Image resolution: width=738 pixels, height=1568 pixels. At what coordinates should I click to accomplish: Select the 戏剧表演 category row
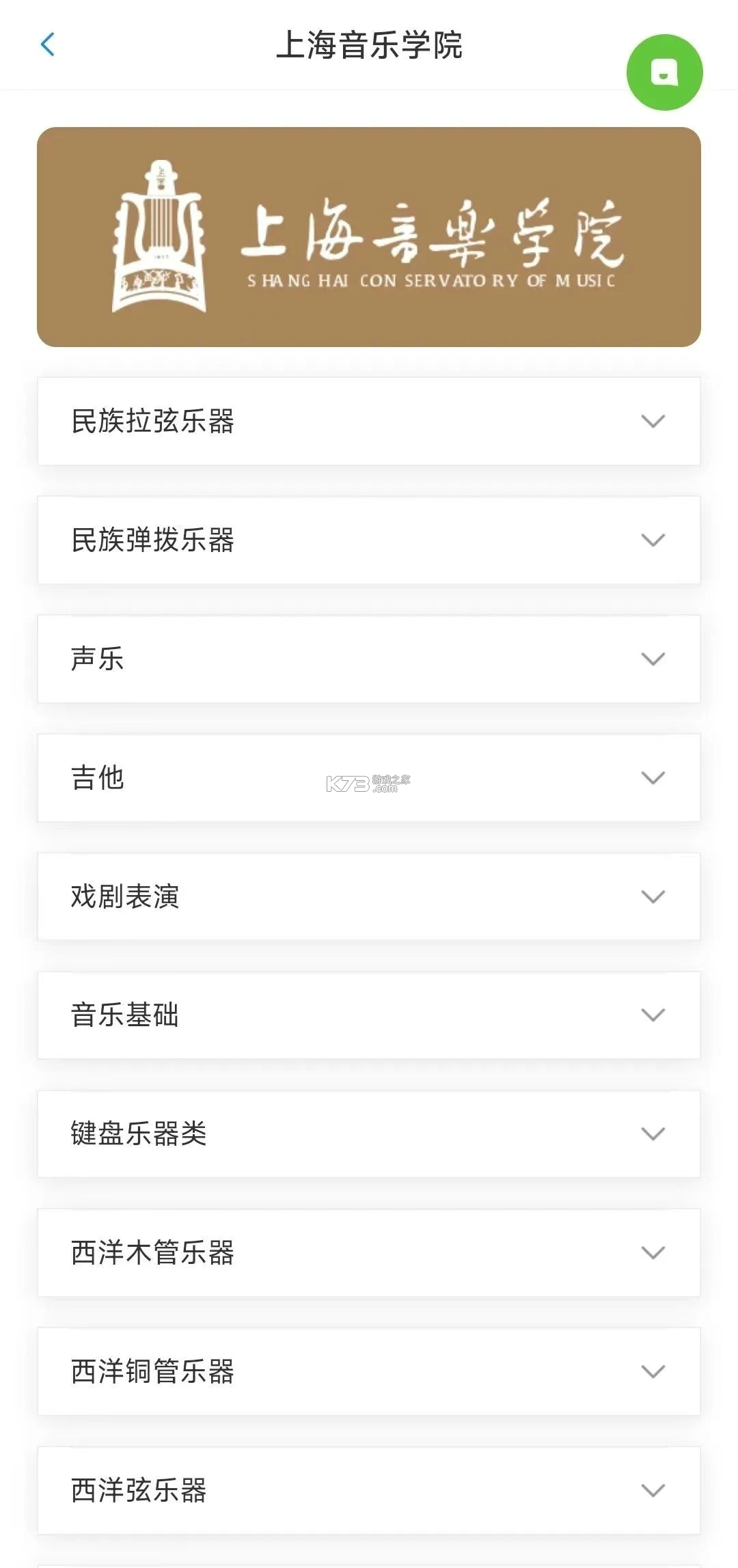click(x=273, y=896)
